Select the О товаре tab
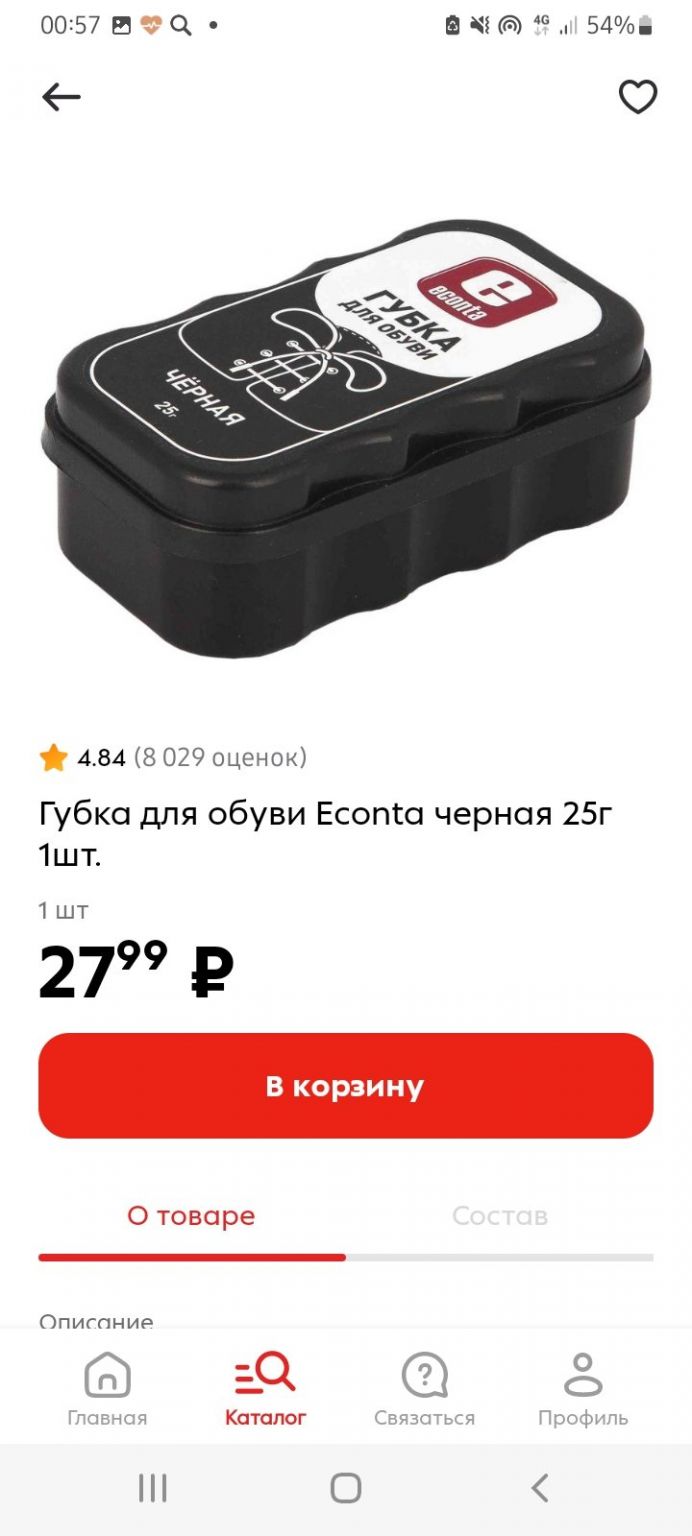The image size is (692, 1536). [x=191, y=1216]
